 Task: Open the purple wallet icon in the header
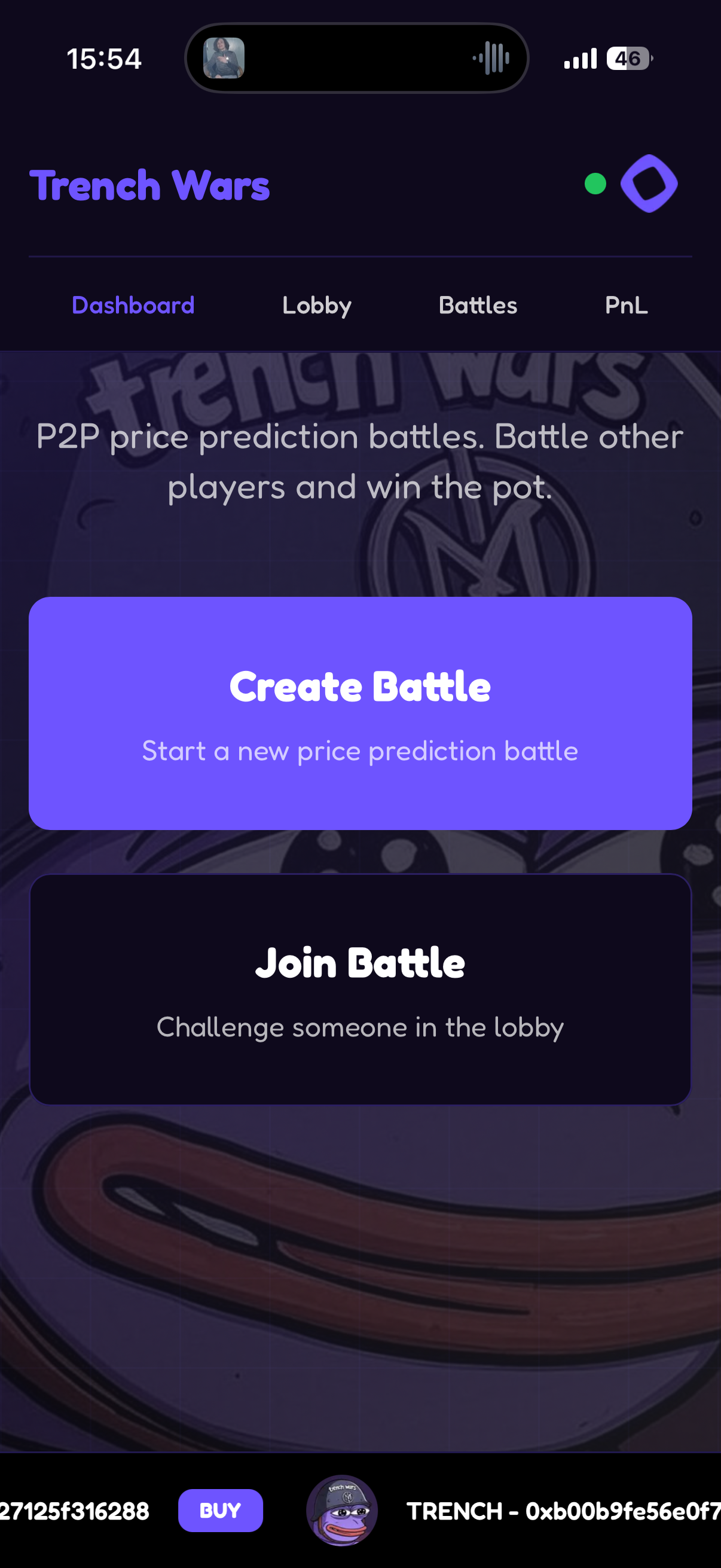649,183
